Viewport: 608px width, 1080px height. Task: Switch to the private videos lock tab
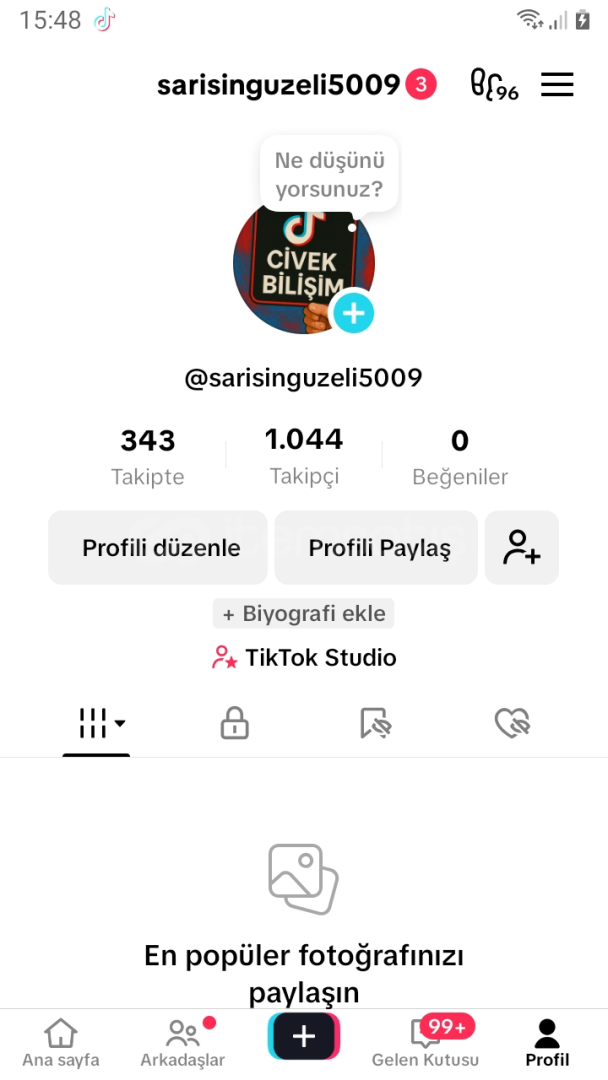pyautogui.click(x=234, y=723)
